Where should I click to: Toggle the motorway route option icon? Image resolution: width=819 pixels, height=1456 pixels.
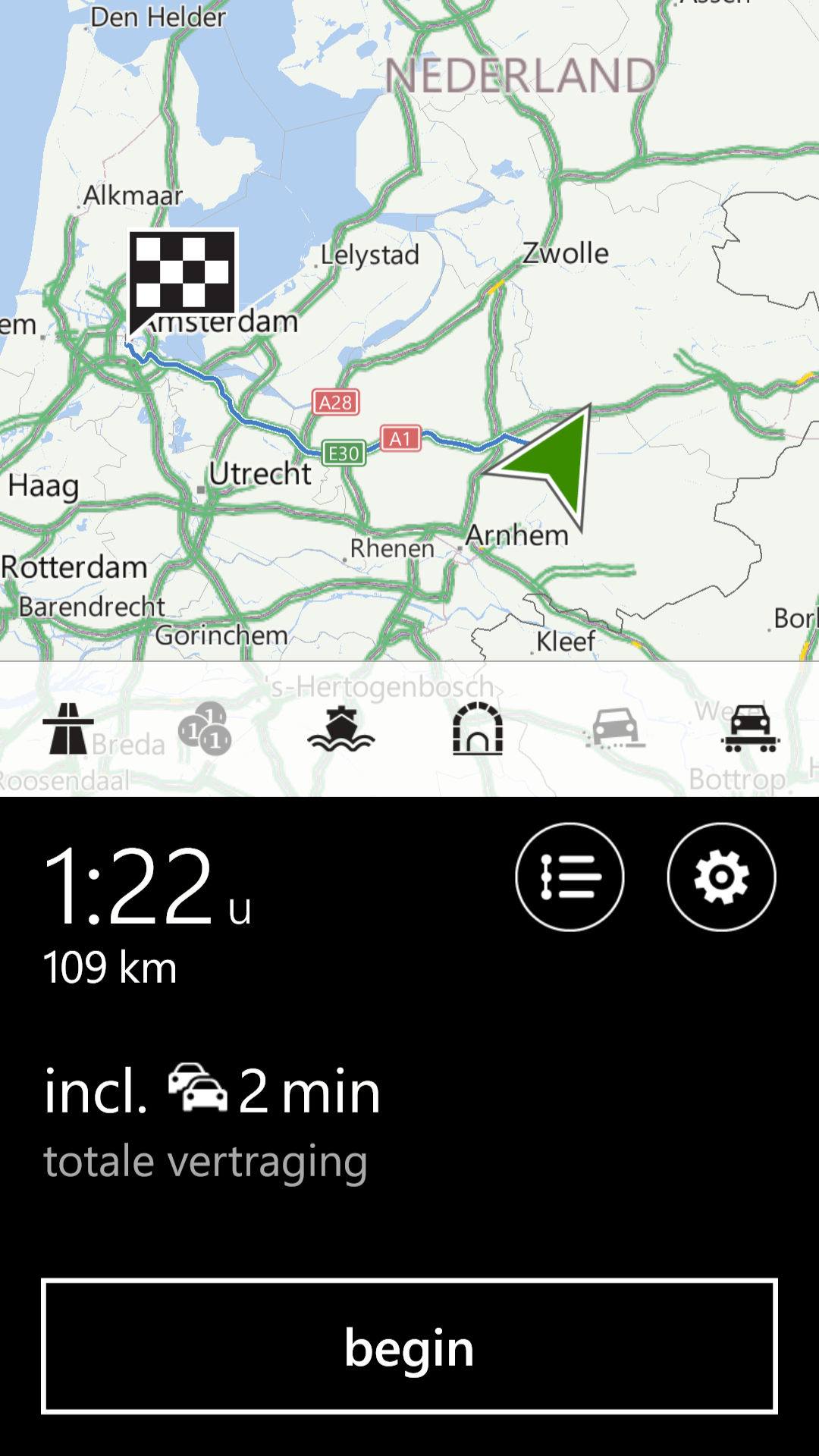[68, 729]
